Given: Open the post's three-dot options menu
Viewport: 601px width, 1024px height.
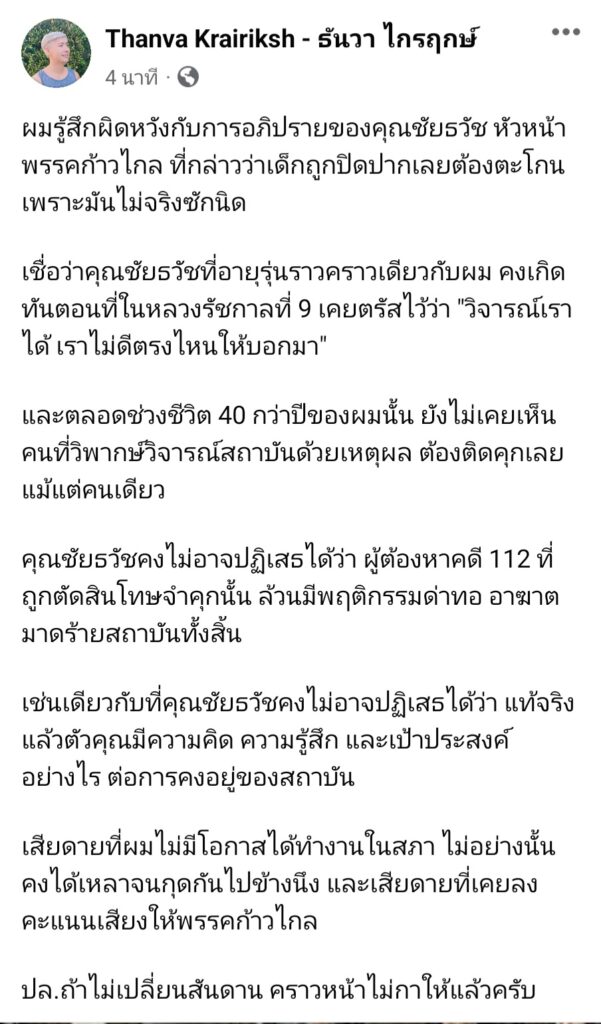Looking at the screenshot, I should [565, 31].
